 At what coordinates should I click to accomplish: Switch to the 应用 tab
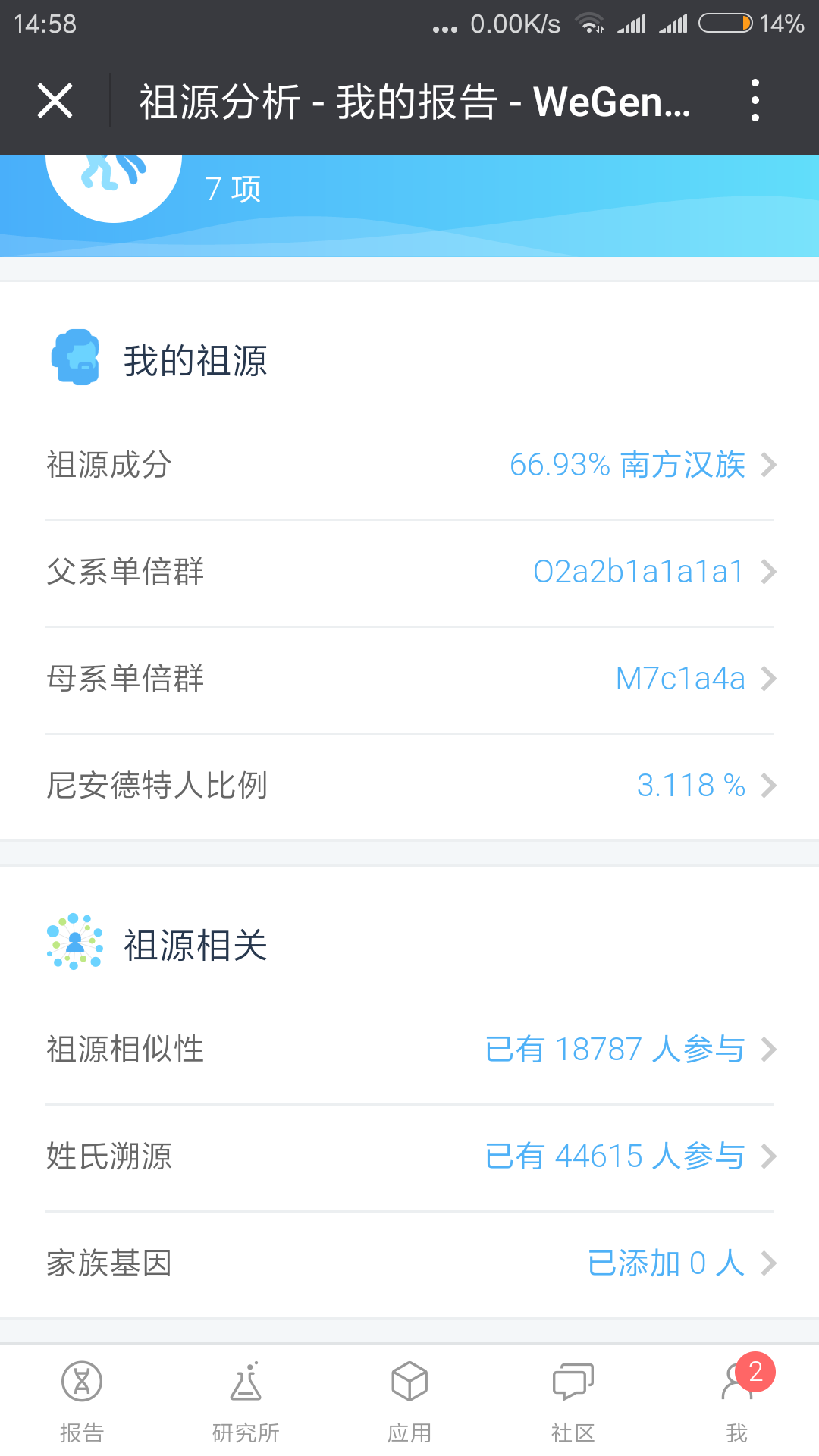click(409, 1401)
